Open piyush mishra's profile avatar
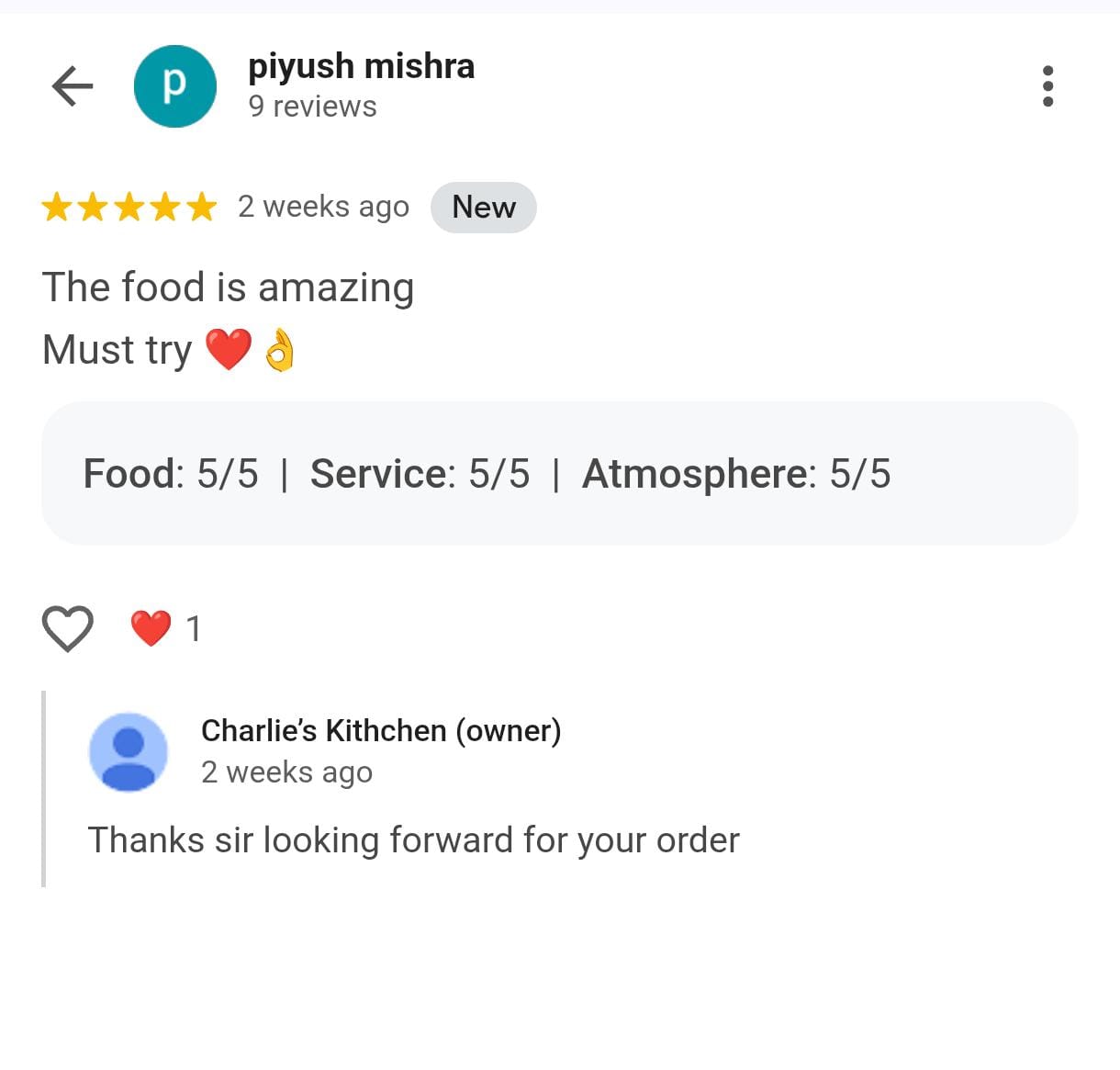 tap(174, 86)
